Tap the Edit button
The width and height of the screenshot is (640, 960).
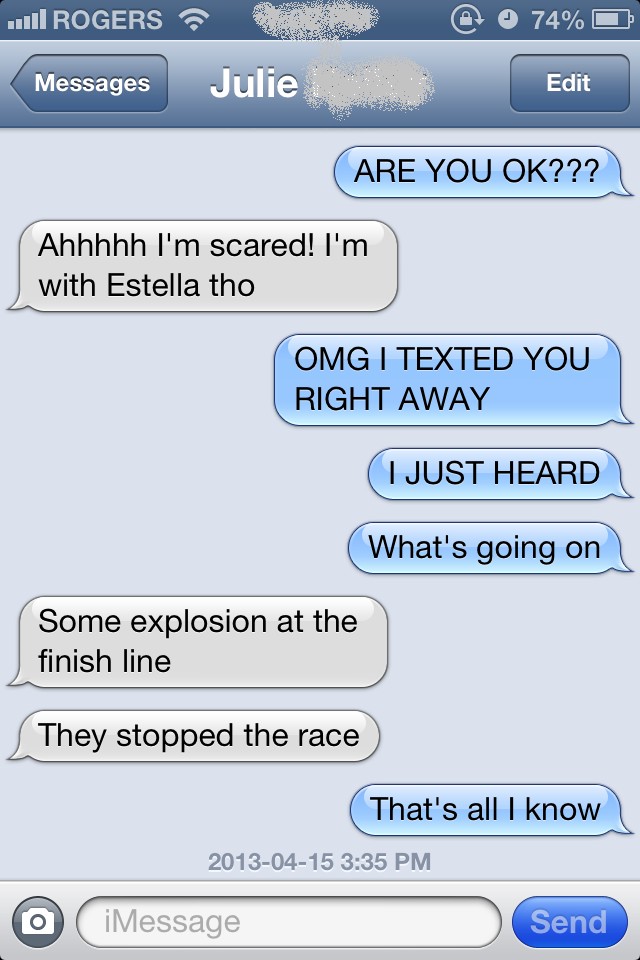click(x=568, y=83)
